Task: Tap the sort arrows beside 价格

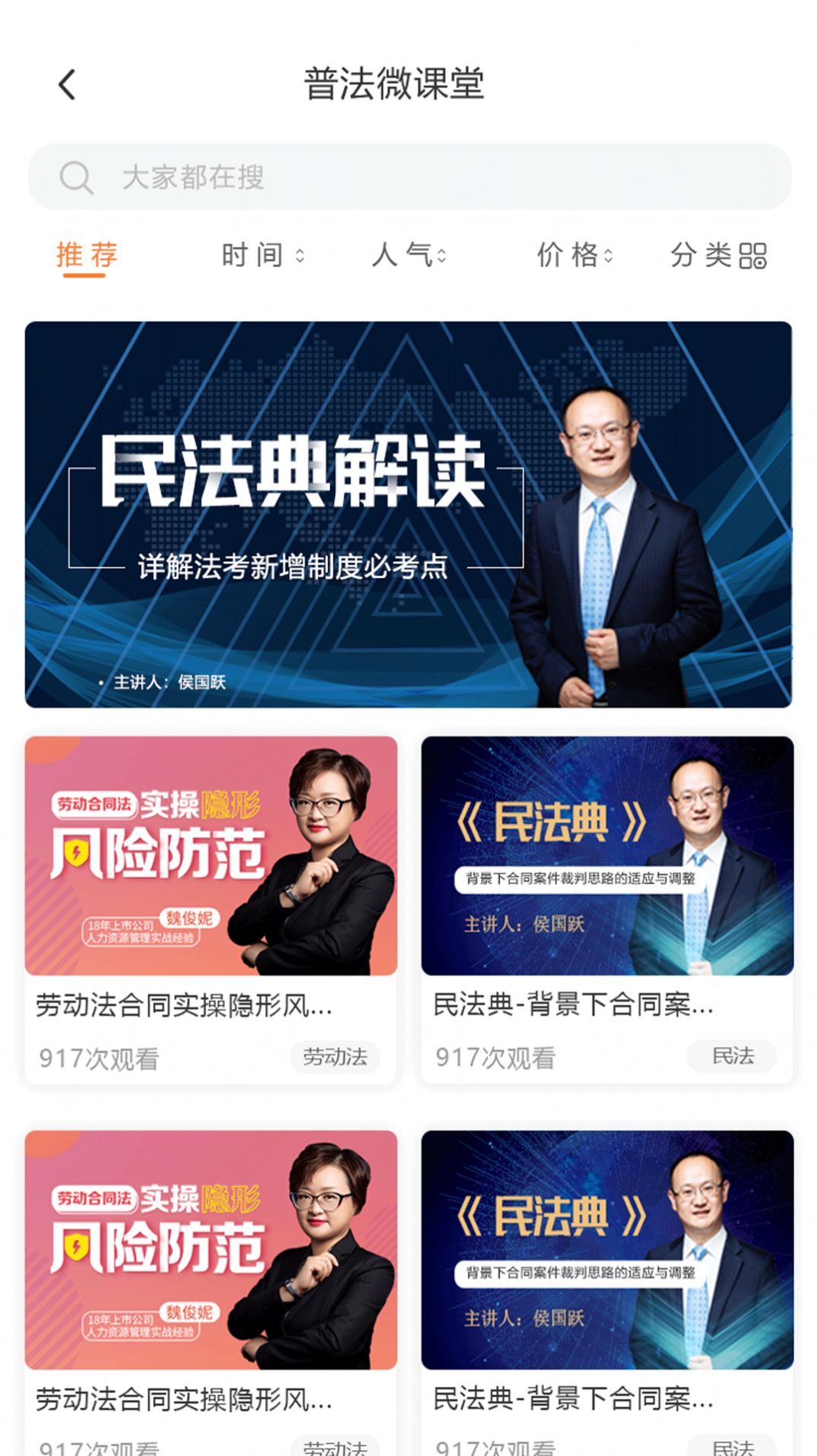Action: [x=608, y=256]
